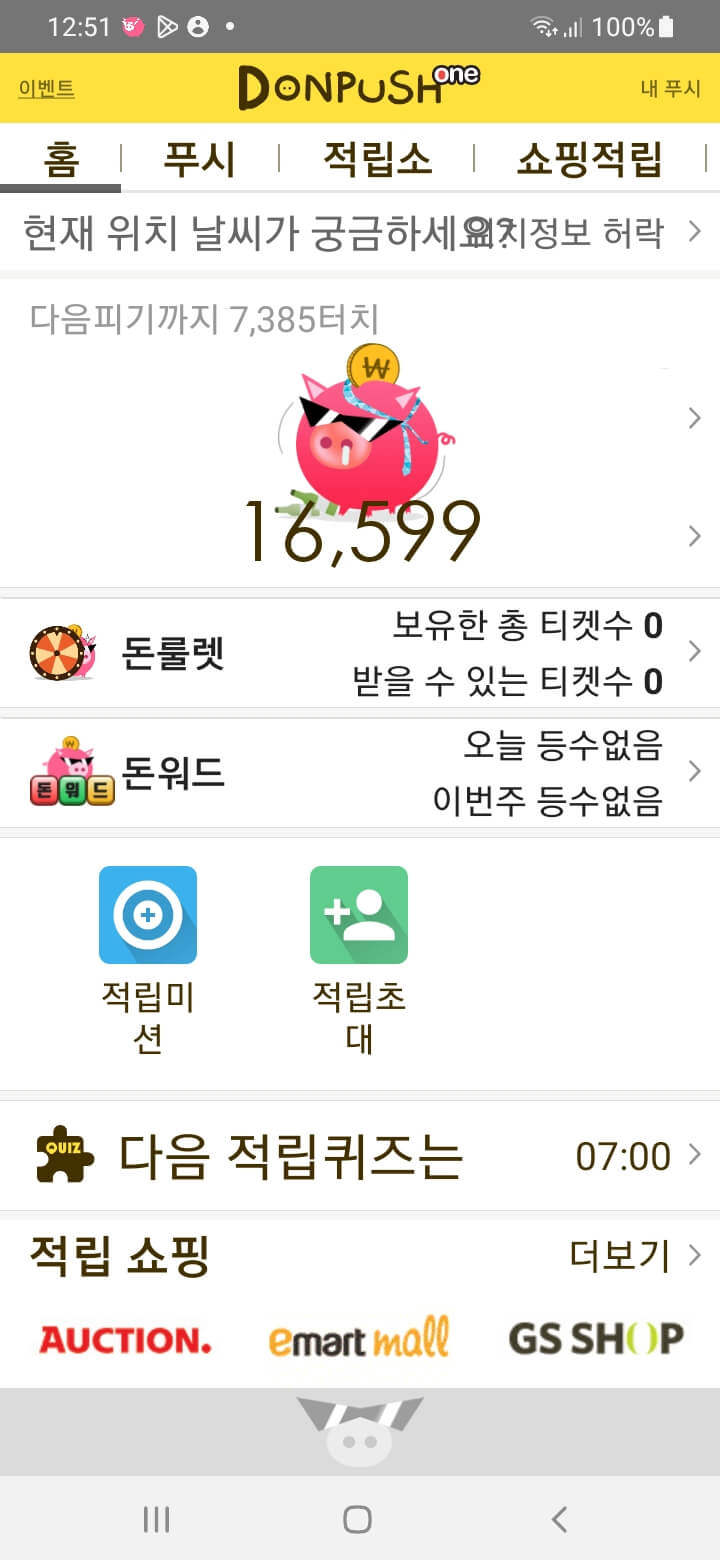Viewport: 720px width, 1560px height.
Task: Switch to the 적립소 tab
Action: (377, 159)
